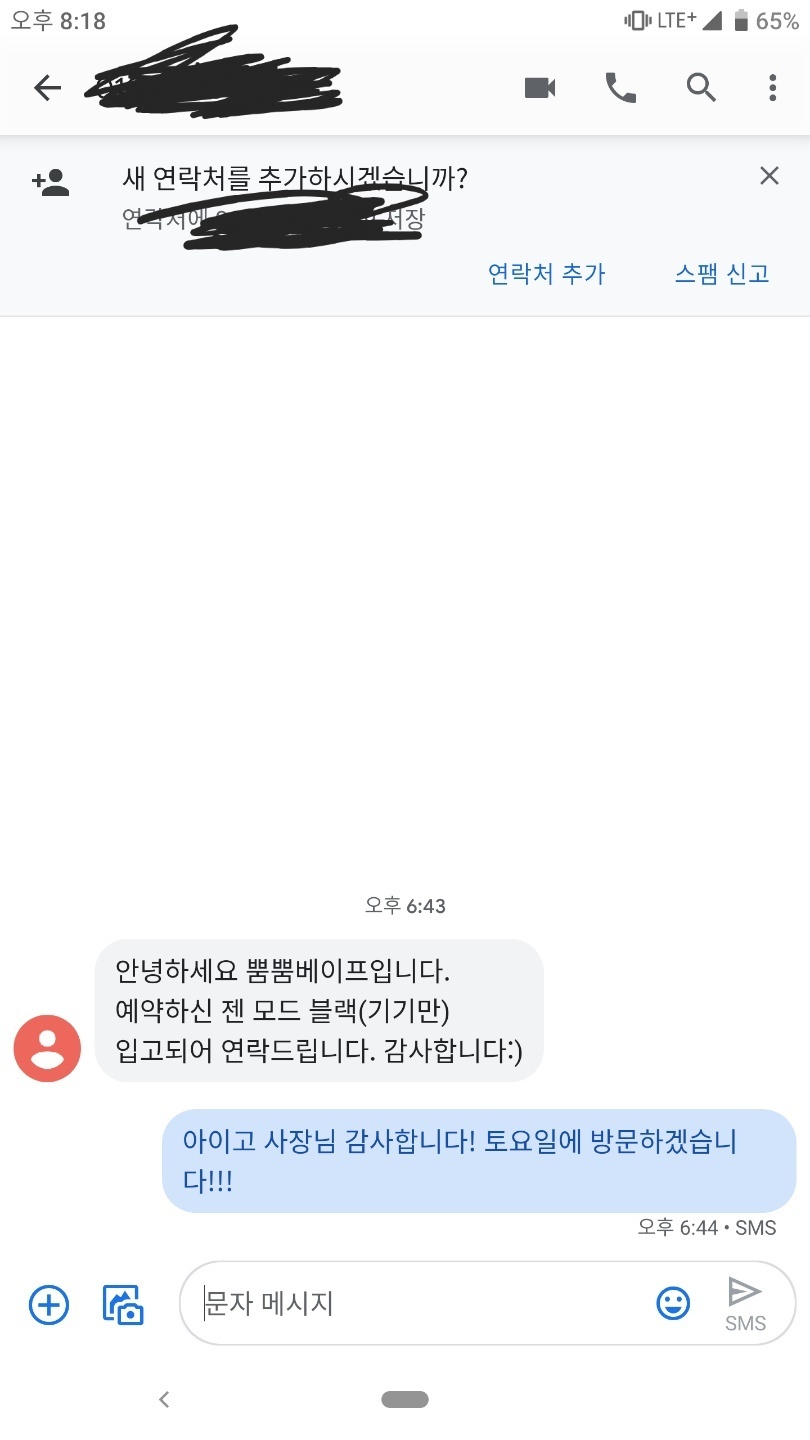Viewport: 810px width, 1440px height.
Task: Tap the system back button
Action: pyautogui.click(x=165, y=1400)
